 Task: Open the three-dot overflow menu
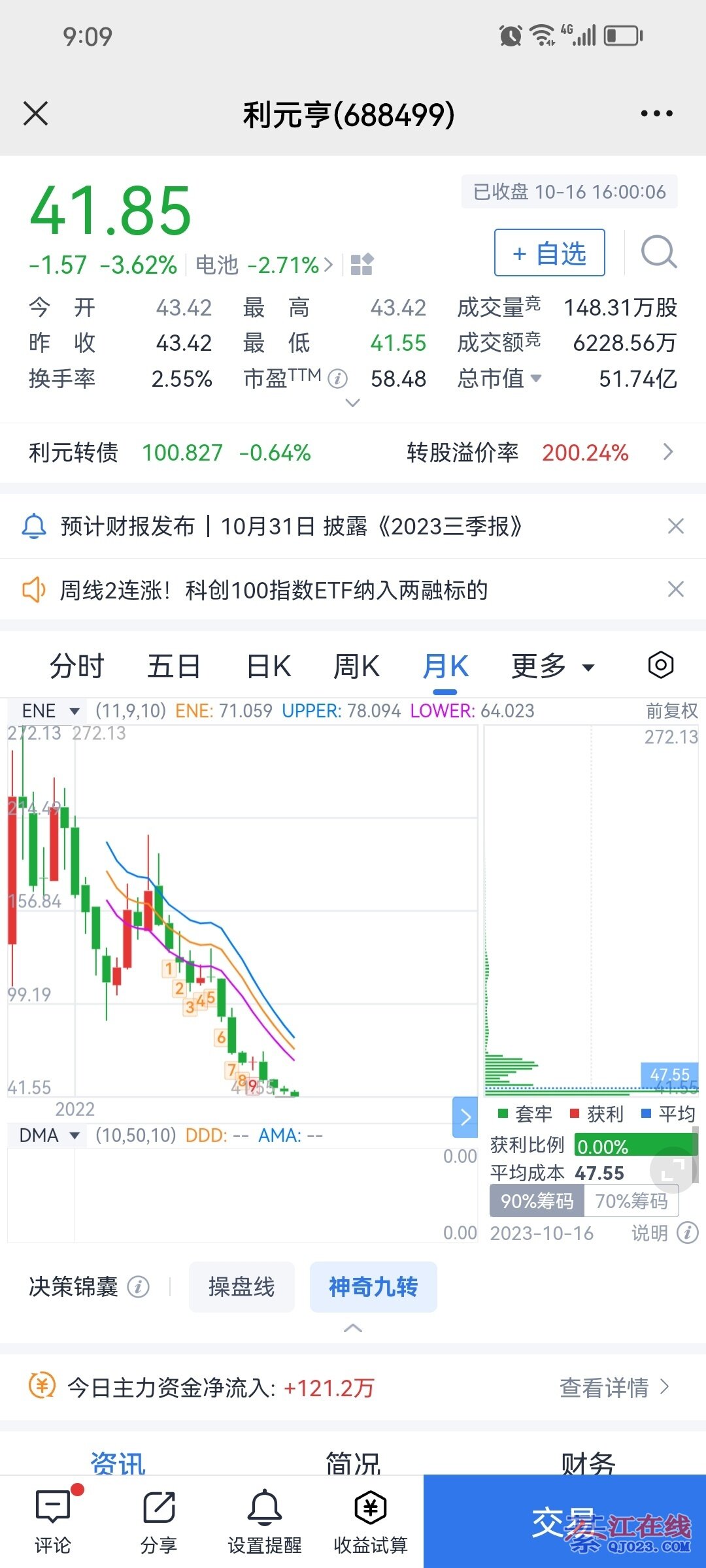pos(656,114)
